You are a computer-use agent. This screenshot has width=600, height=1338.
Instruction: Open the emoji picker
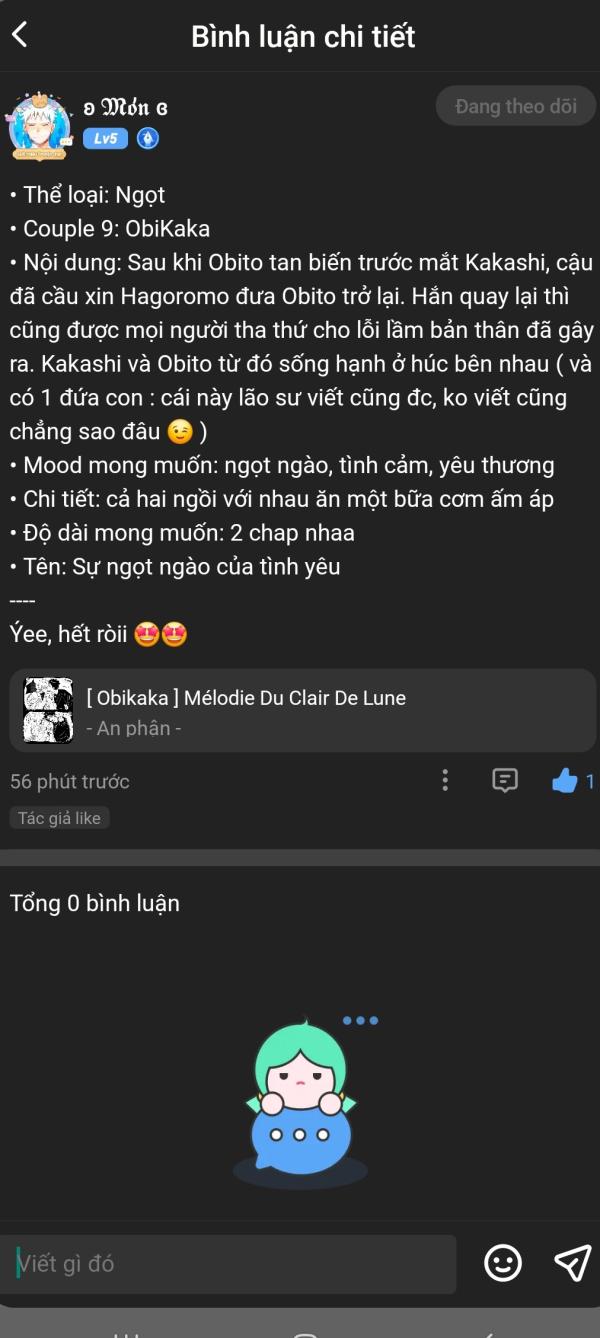click(x=503, y=1264)
